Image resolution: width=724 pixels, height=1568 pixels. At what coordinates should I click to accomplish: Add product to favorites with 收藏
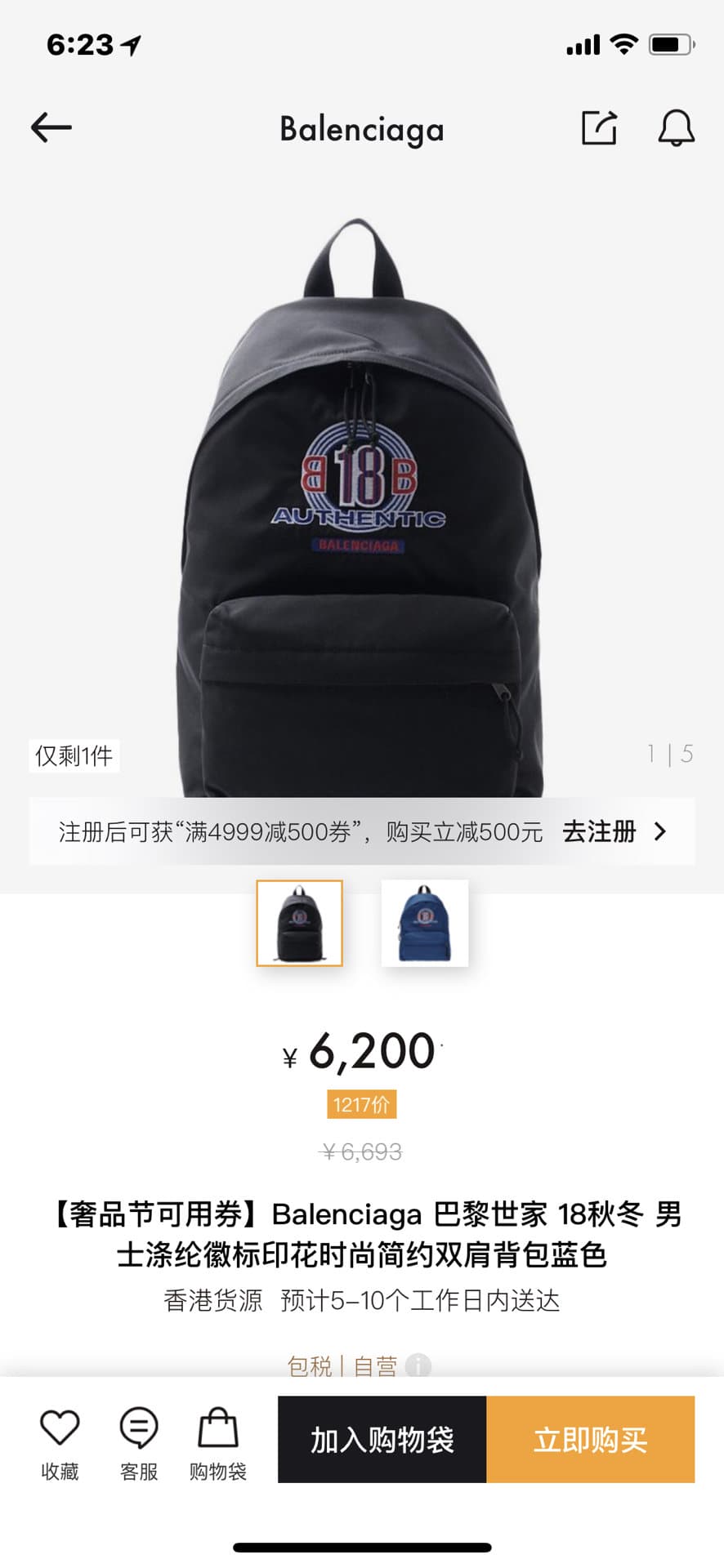pyautogui.click(x=60, y=1443)
